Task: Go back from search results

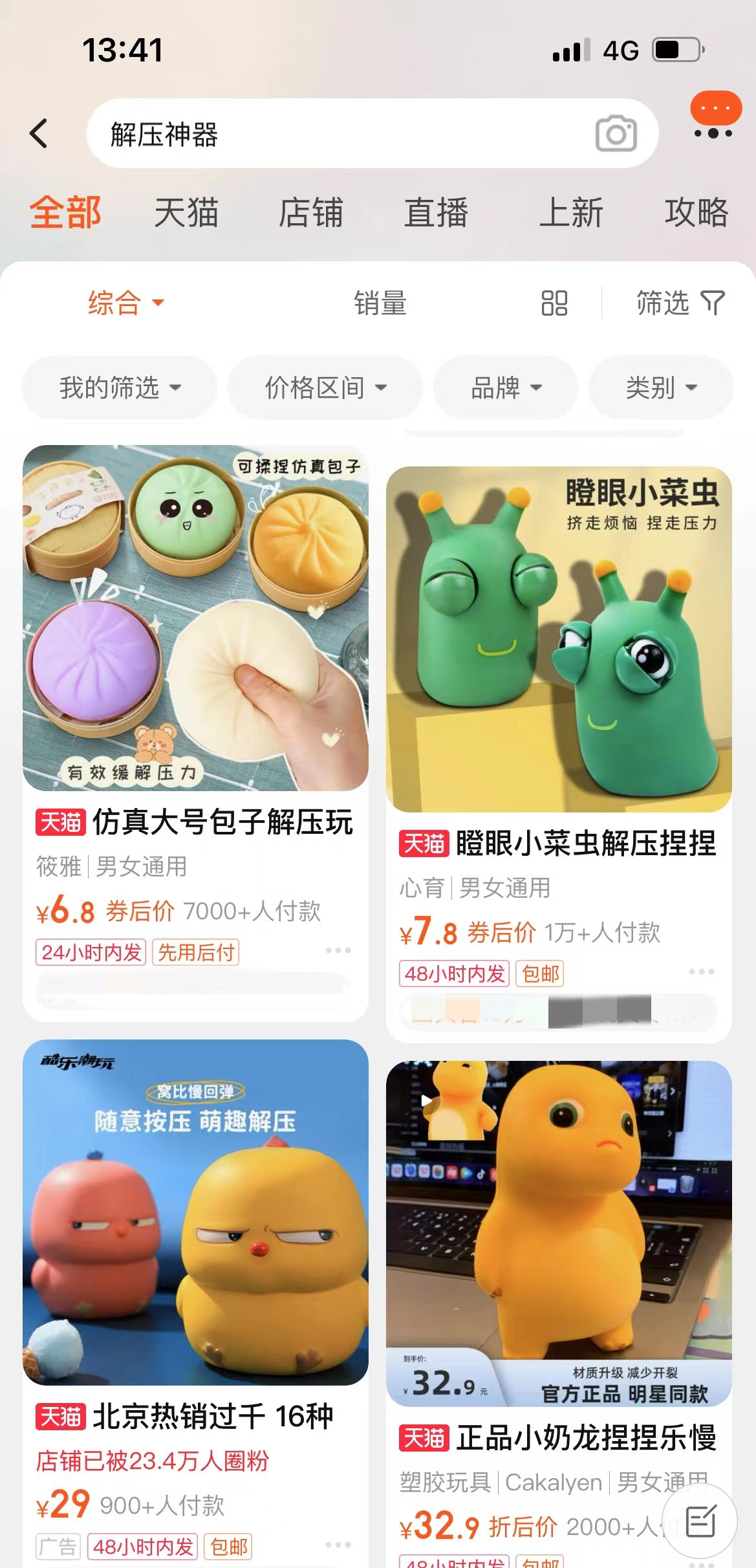Action: [x=39, y=134]
